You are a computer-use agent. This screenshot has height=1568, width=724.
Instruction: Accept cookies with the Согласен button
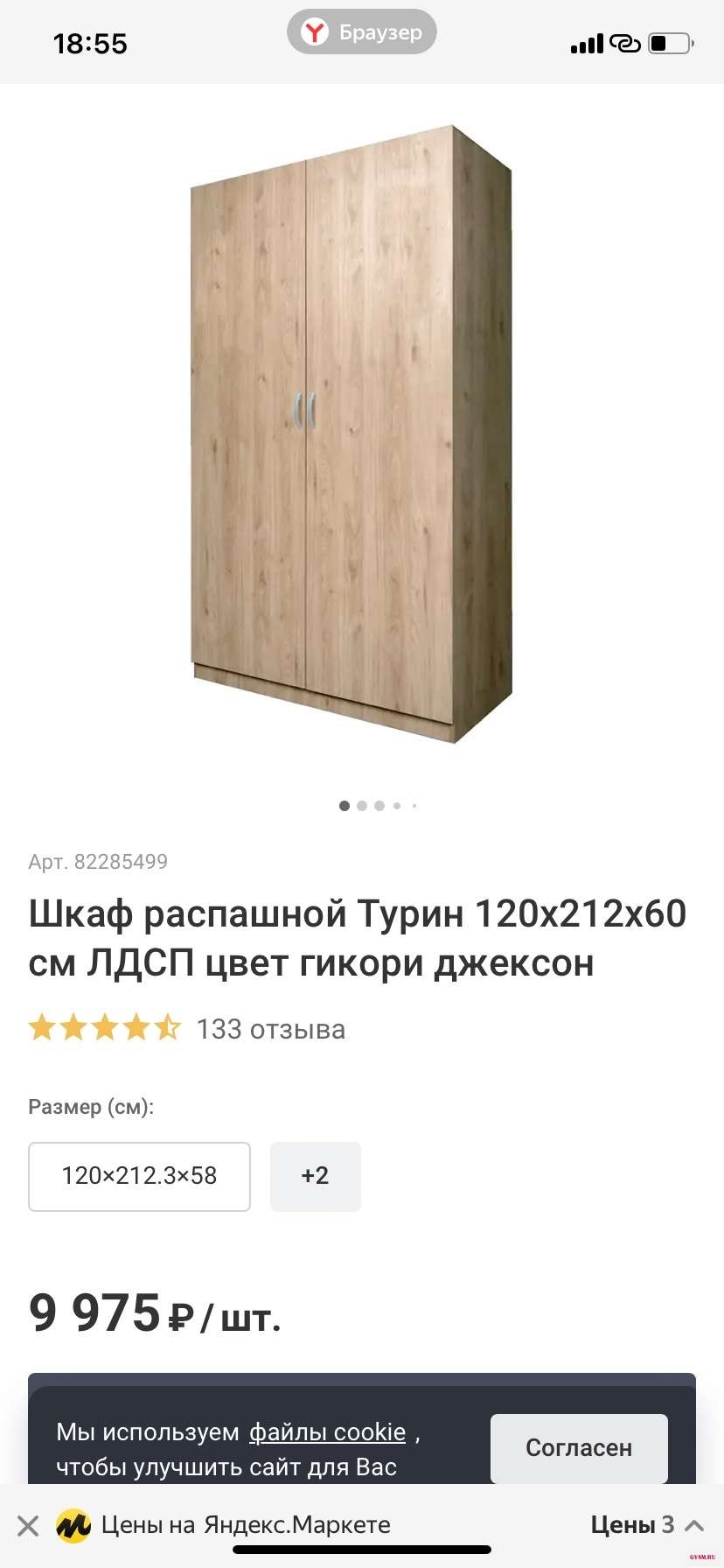coord(579,1448)
